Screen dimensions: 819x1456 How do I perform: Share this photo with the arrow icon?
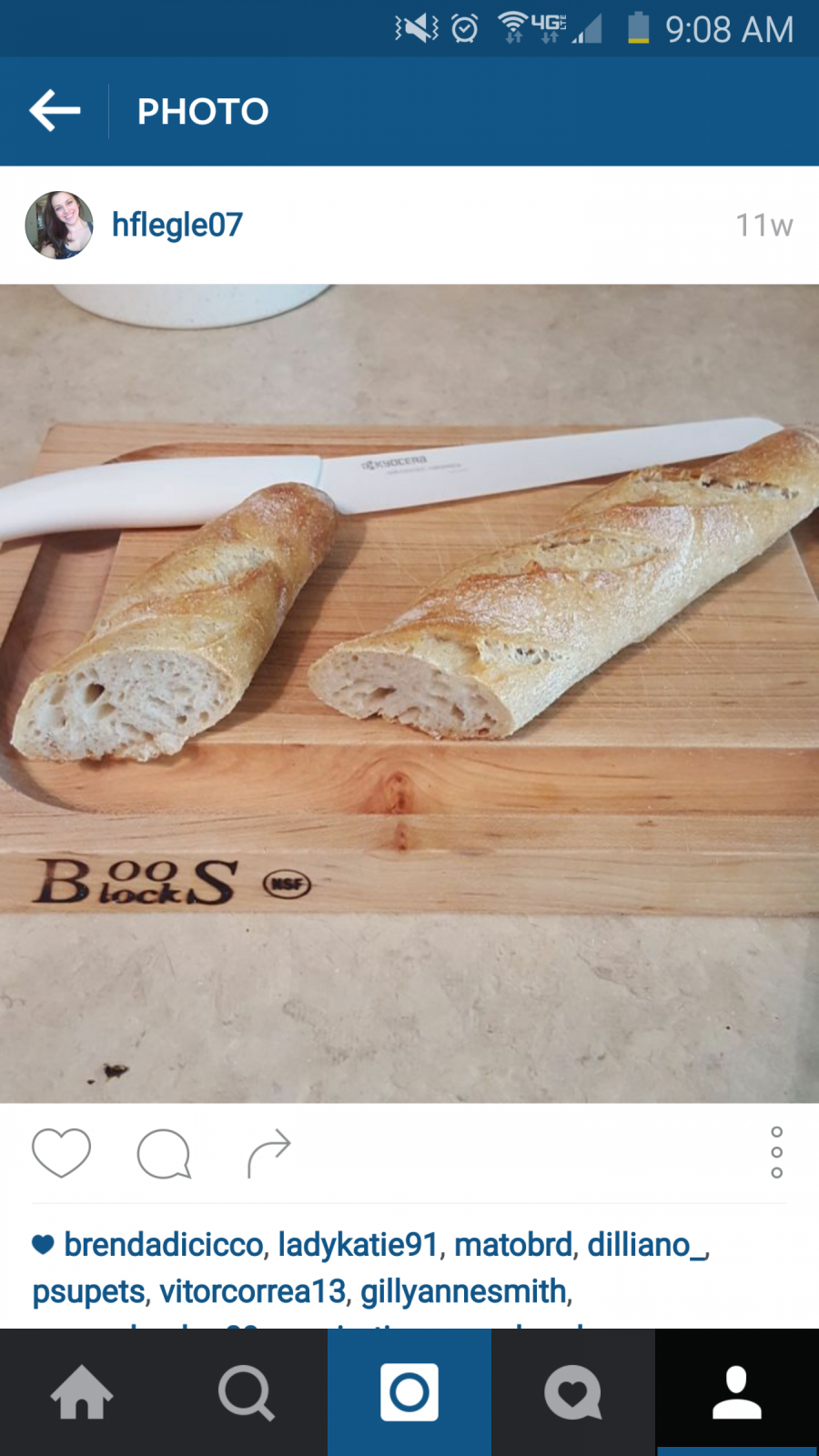(x=268, y=1152)
